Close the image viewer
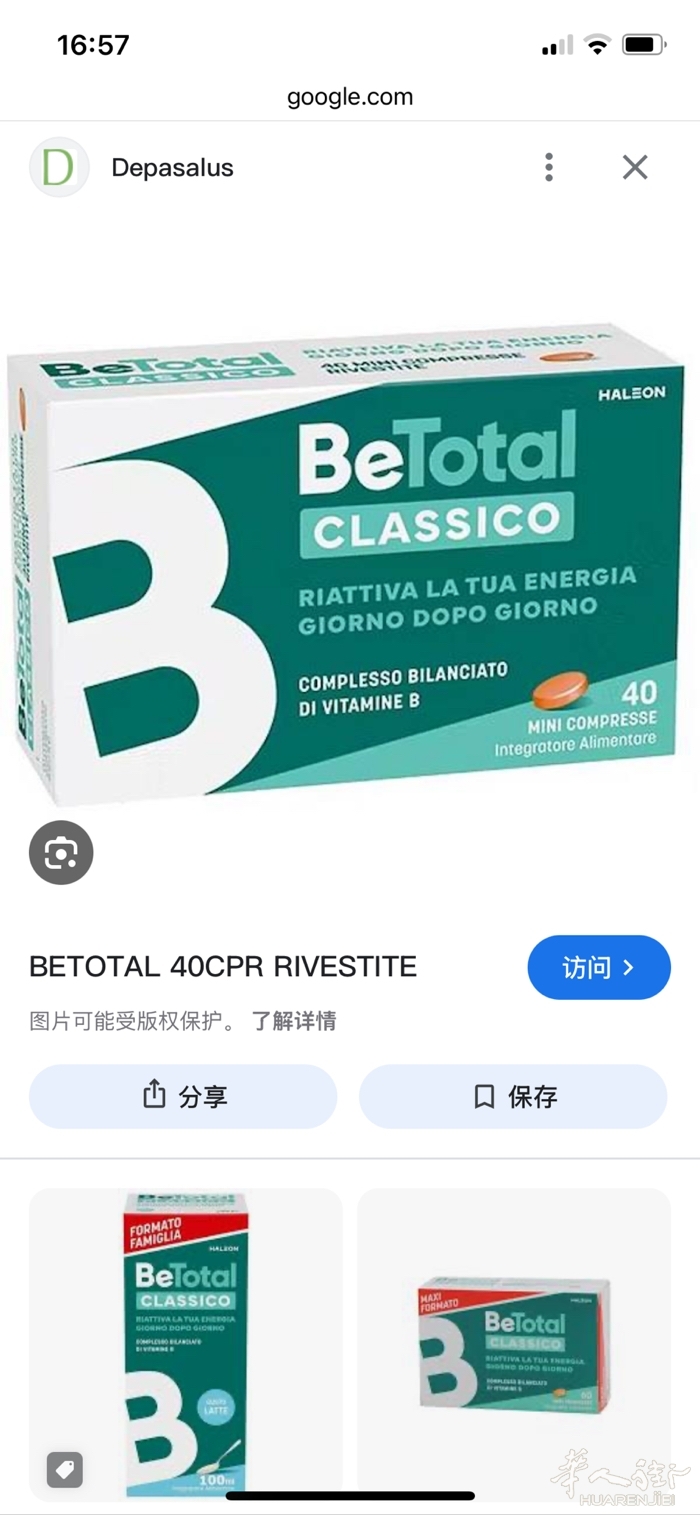The image size is (700, 1515). tap(635, 167)
